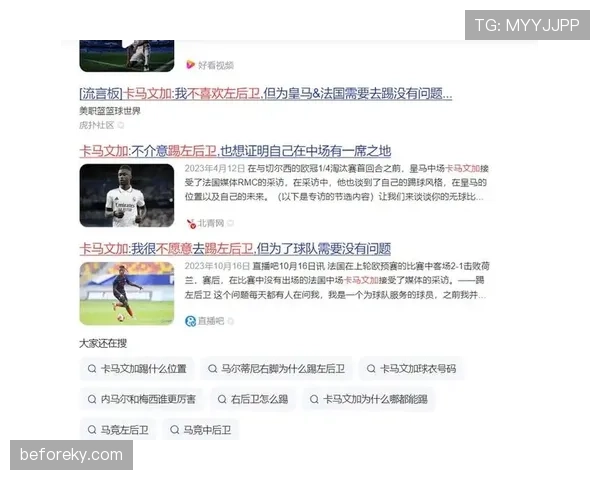600x480 pixels.
Task: Open the result 卡马文加:我很不愿意去踢左后卫
Action: [234, 248]
